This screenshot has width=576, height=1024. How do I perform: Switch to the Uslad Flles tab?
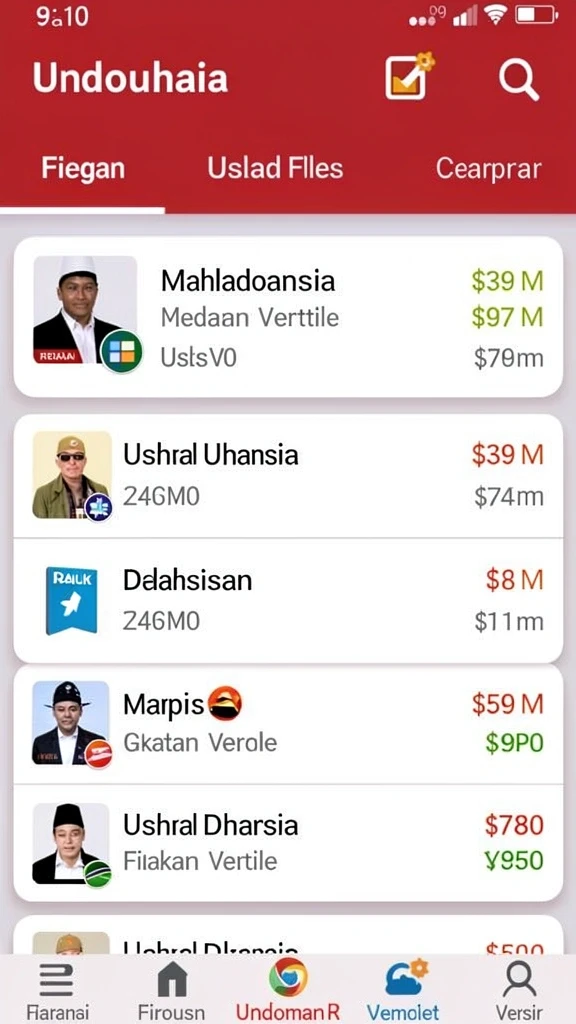[x=275, y=168]
